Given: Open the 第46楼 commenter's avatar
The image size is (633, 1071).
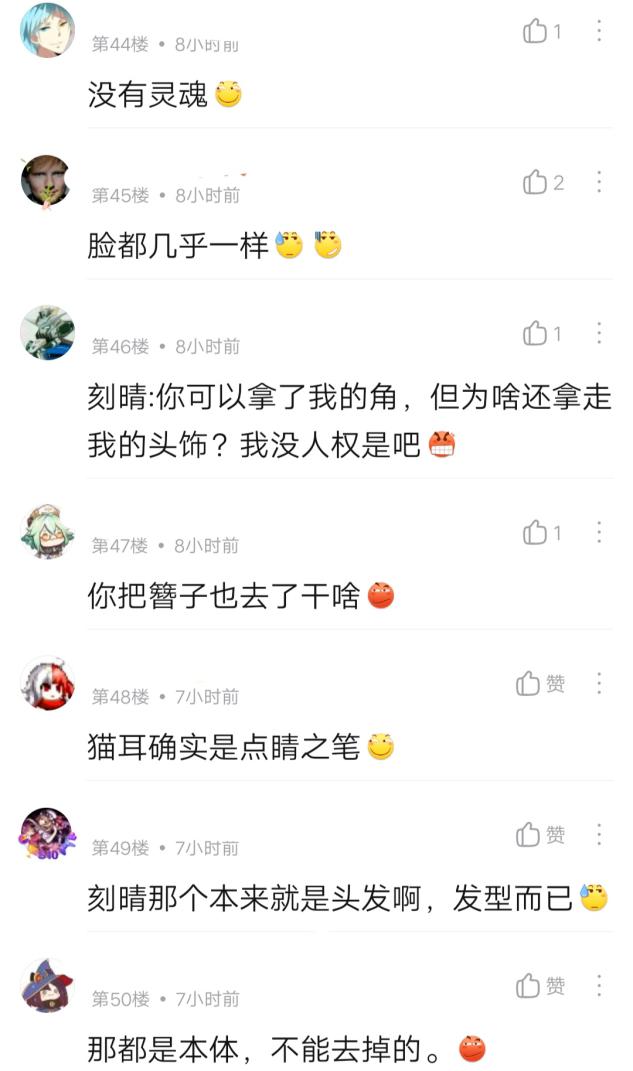Looking at the screenshot, I should [x=47, y=333].
